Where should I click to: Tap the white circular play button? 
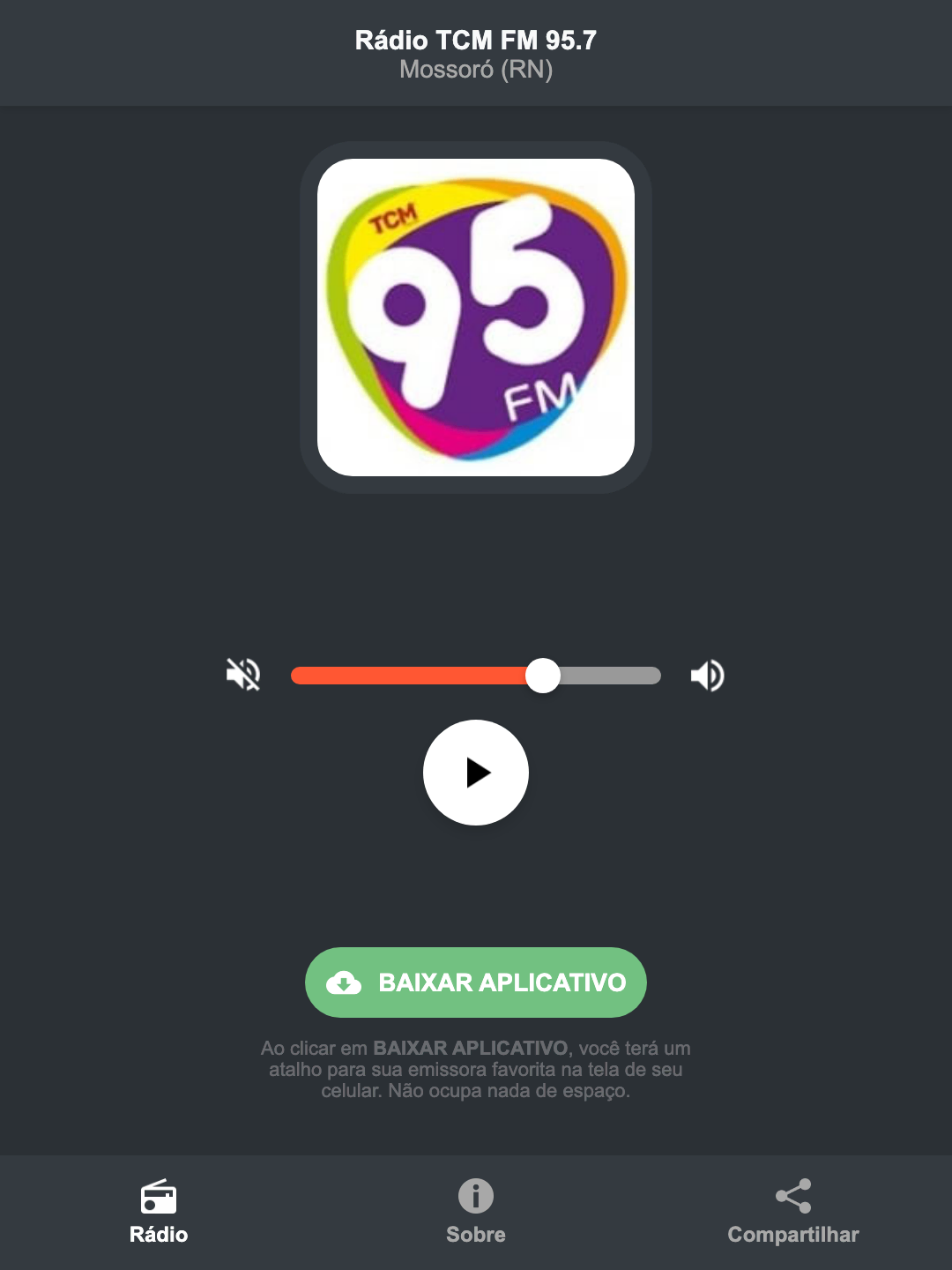(475, 773)
